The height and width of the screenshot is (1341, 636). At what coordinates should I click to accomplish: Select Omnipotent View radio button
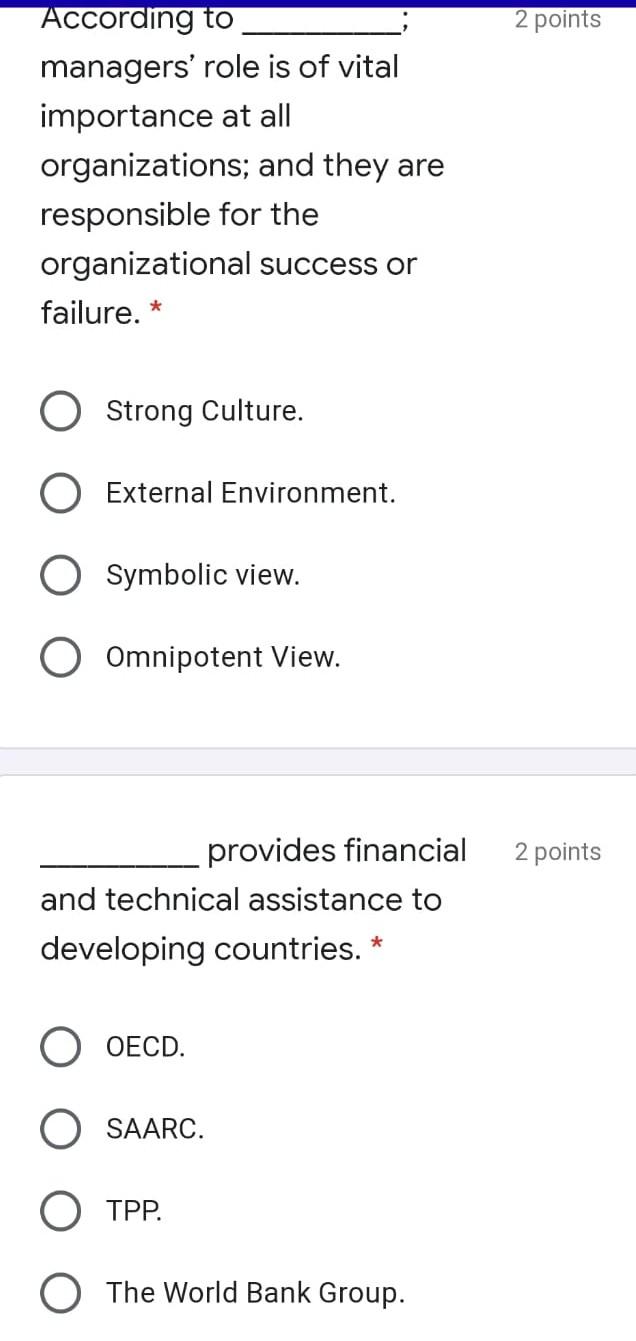tap(61, 658)
